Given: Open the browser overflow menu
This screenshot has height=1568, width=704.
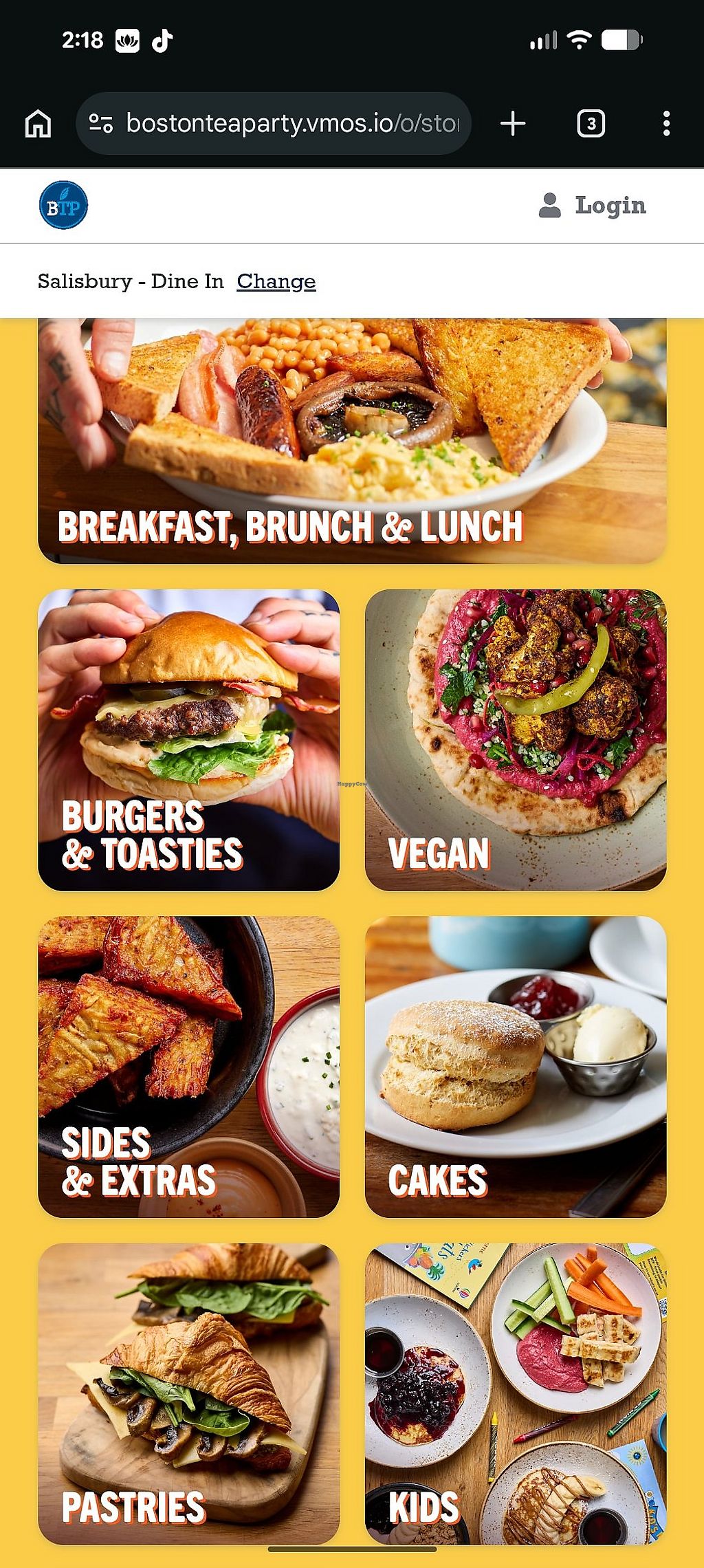Looking at the screenshot, I should (665, 124).
